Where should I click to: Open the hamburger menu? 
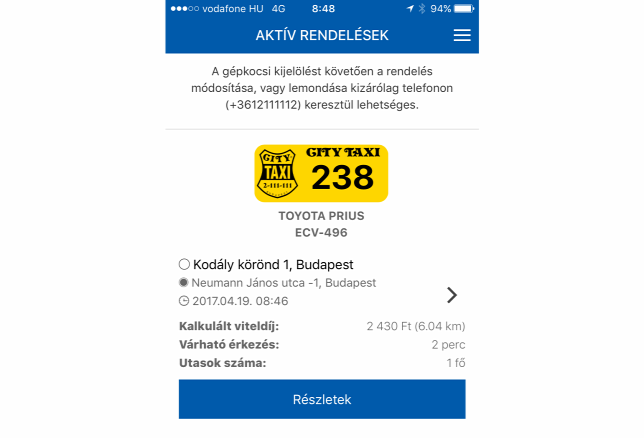coord(461,36)
